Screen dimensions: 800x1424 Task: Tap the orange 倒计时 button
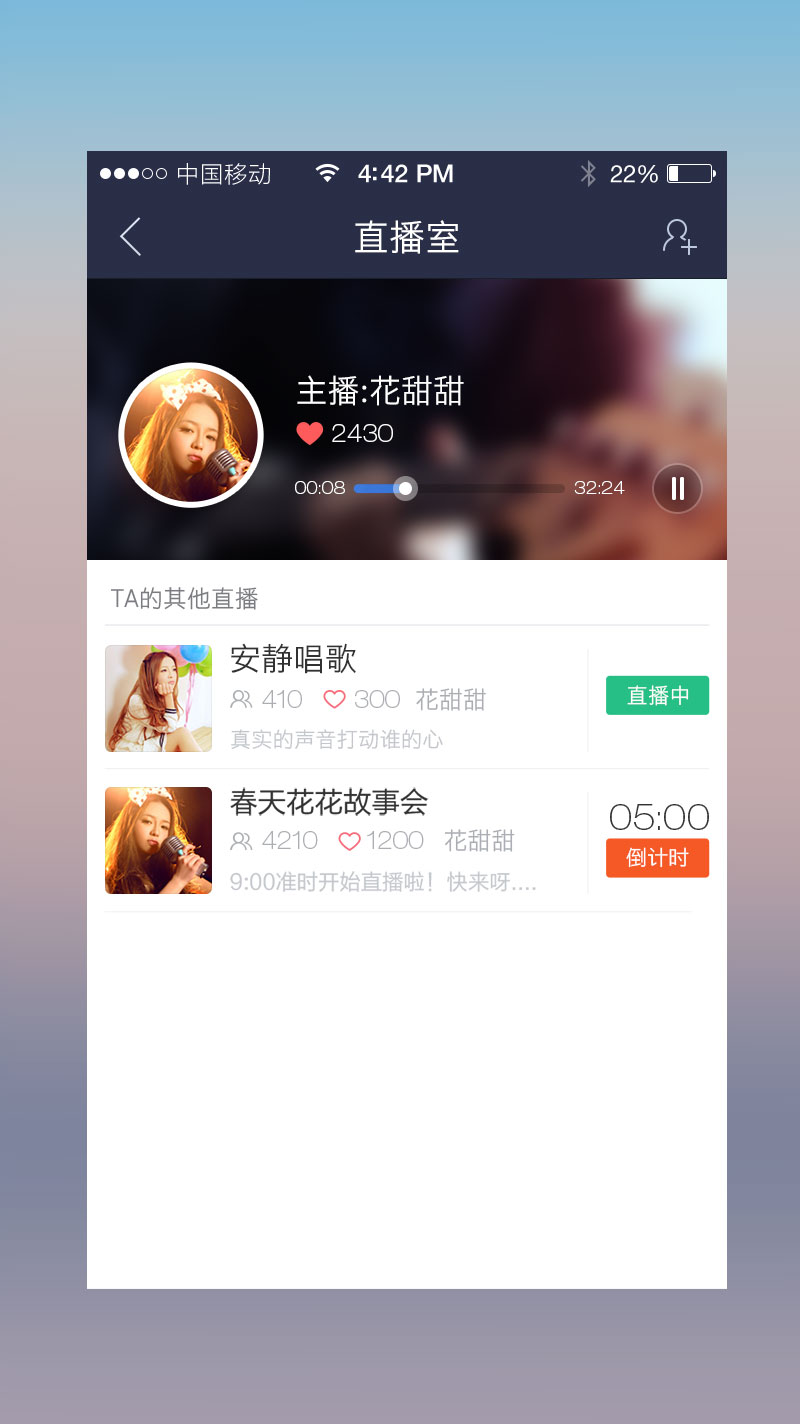click(x=657, y=858)
